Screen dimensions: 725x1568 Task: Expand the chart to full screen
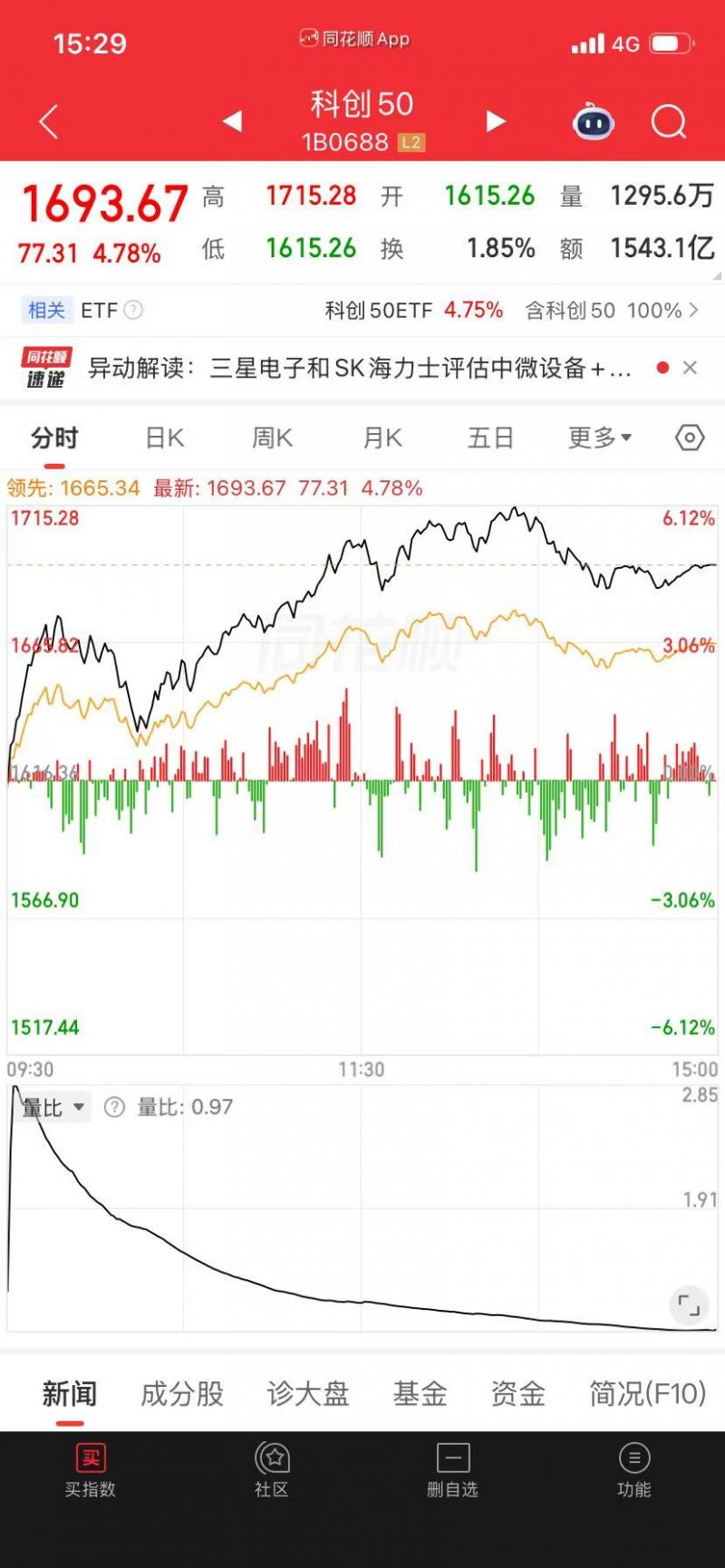pos(689,1305)
